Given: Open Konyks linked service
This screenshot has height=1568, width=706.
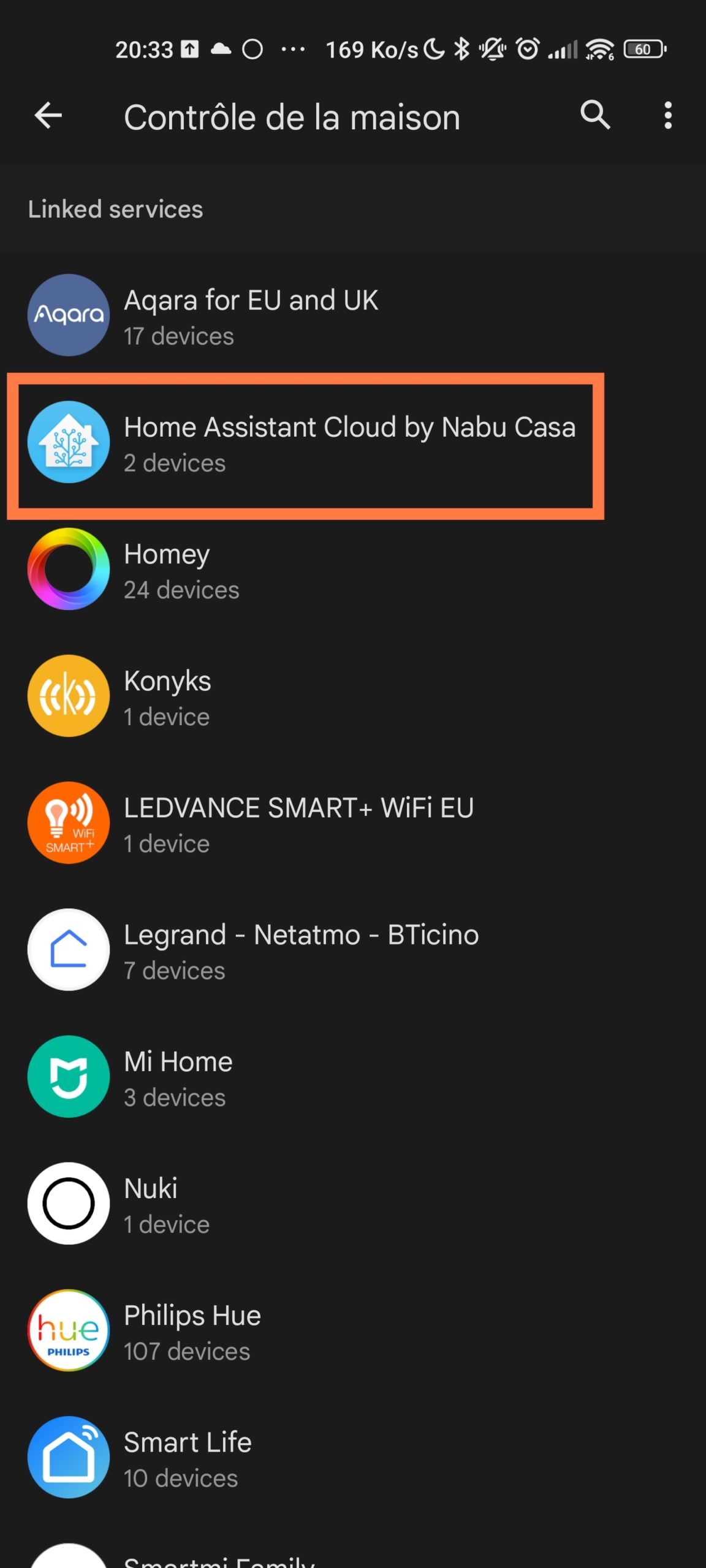Looking at the screenshot, I should tap(353, 696).
